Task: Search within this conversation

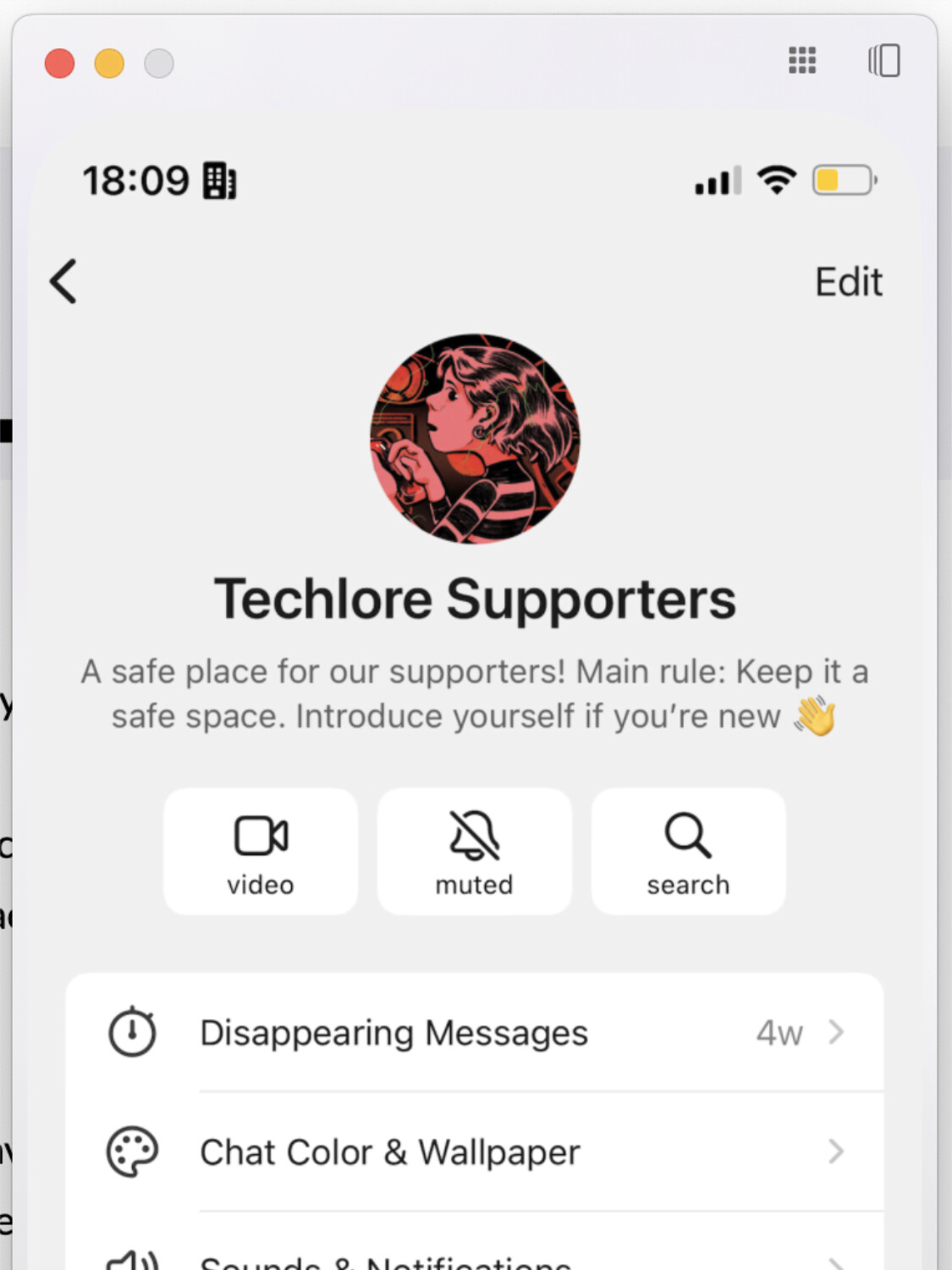Action: [688, 852]
